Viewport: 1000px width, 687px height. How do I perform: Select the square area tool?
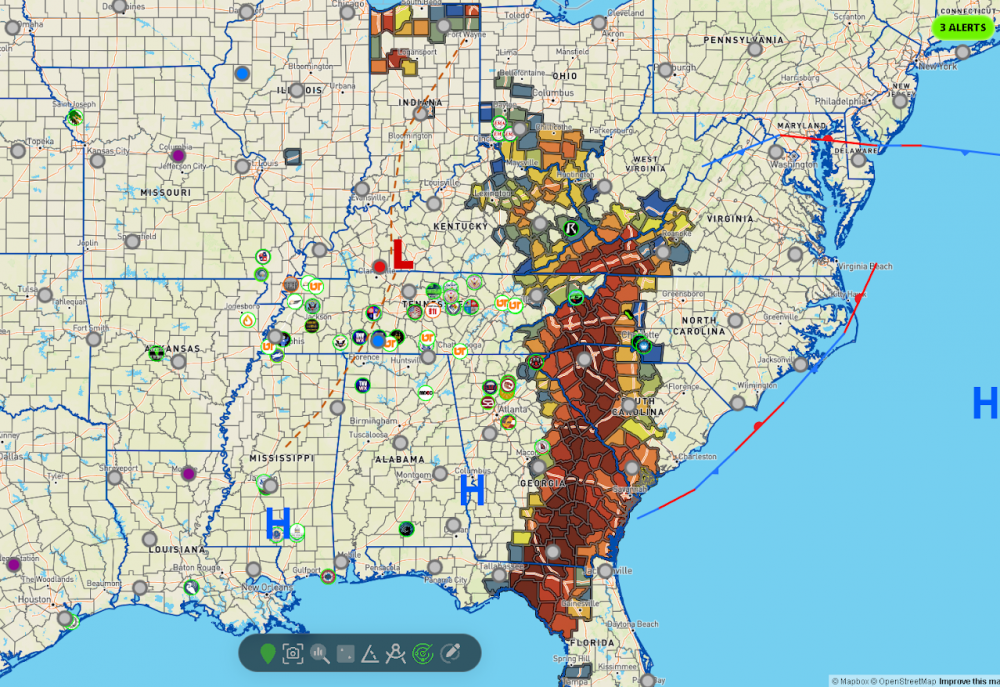(x=345, y=653)
